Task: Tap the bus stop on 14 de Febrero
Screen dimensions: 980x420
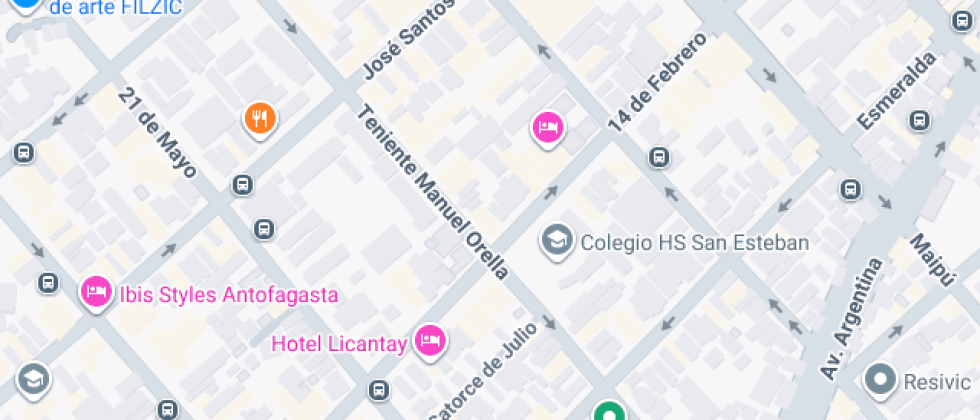Action: click(x=659, y=158)
